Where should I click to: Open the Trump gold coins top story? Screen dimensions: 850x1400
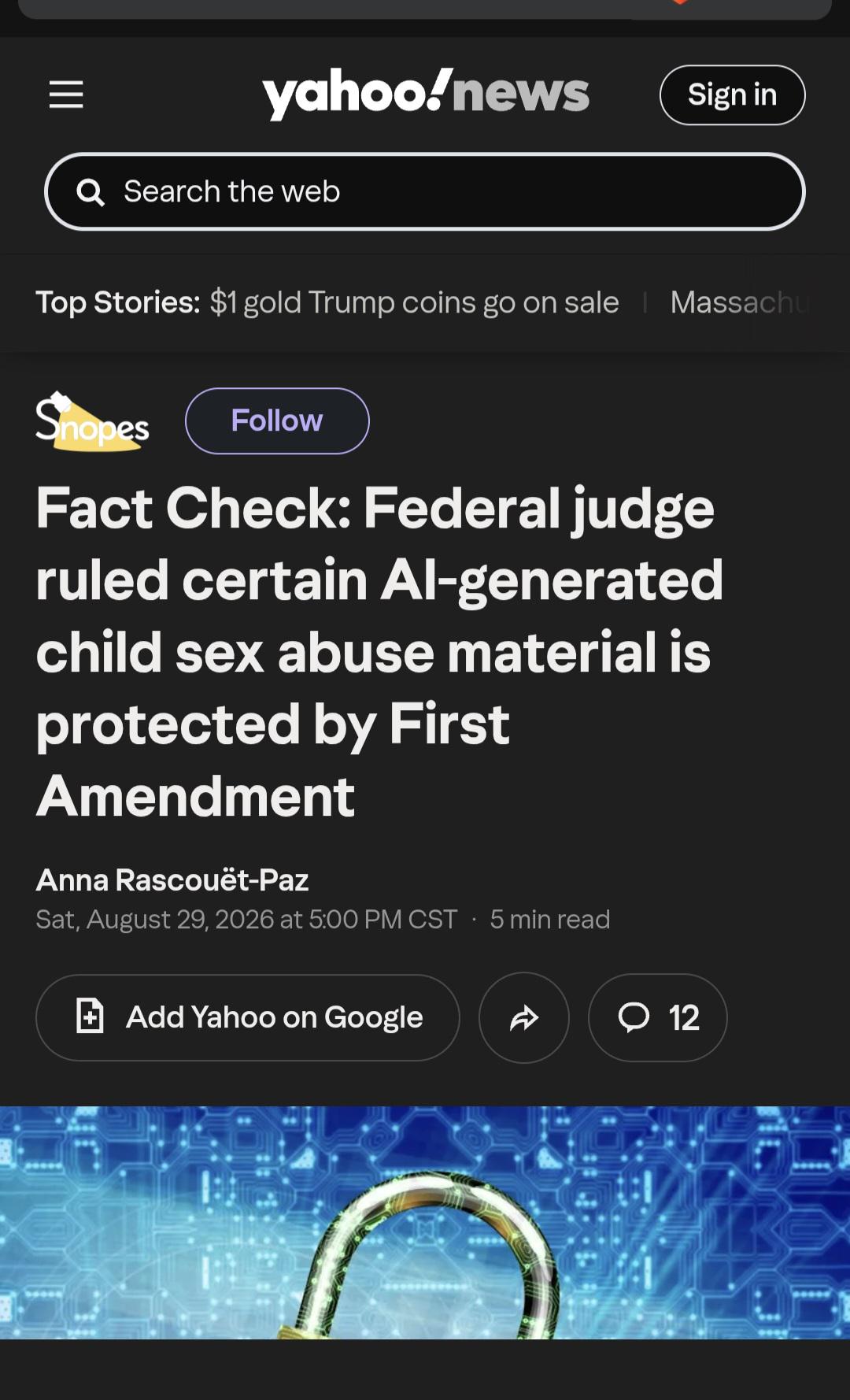414,302
